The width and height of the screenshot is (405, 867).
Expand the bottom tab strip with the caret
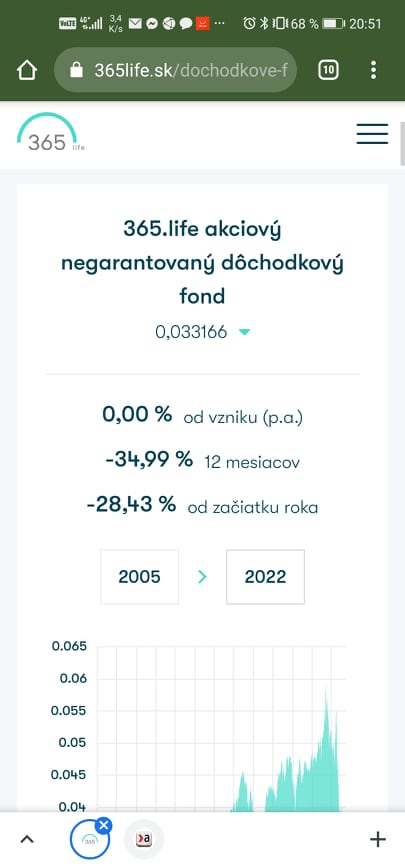[27, 839]
